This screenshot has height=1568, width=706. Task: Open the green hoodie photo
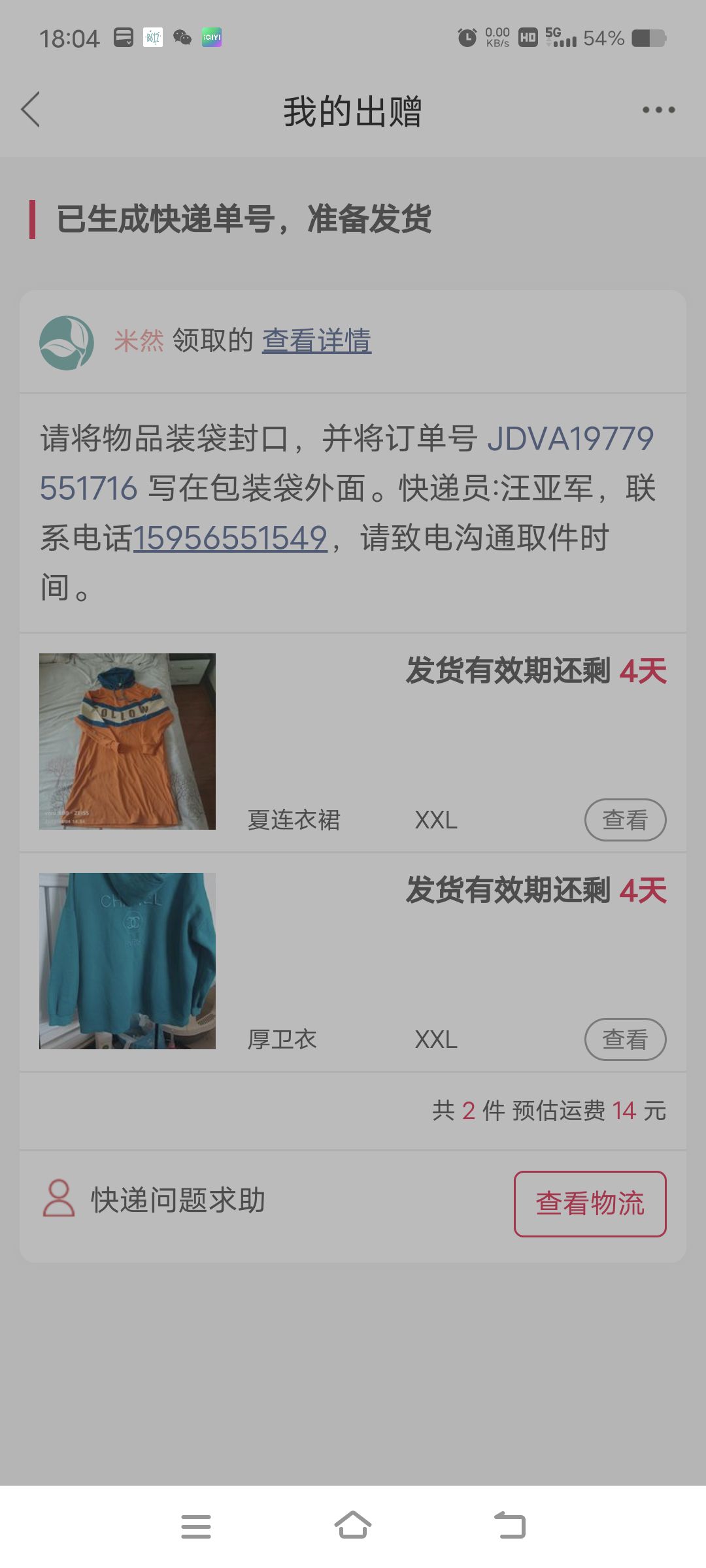pos(127,961)
